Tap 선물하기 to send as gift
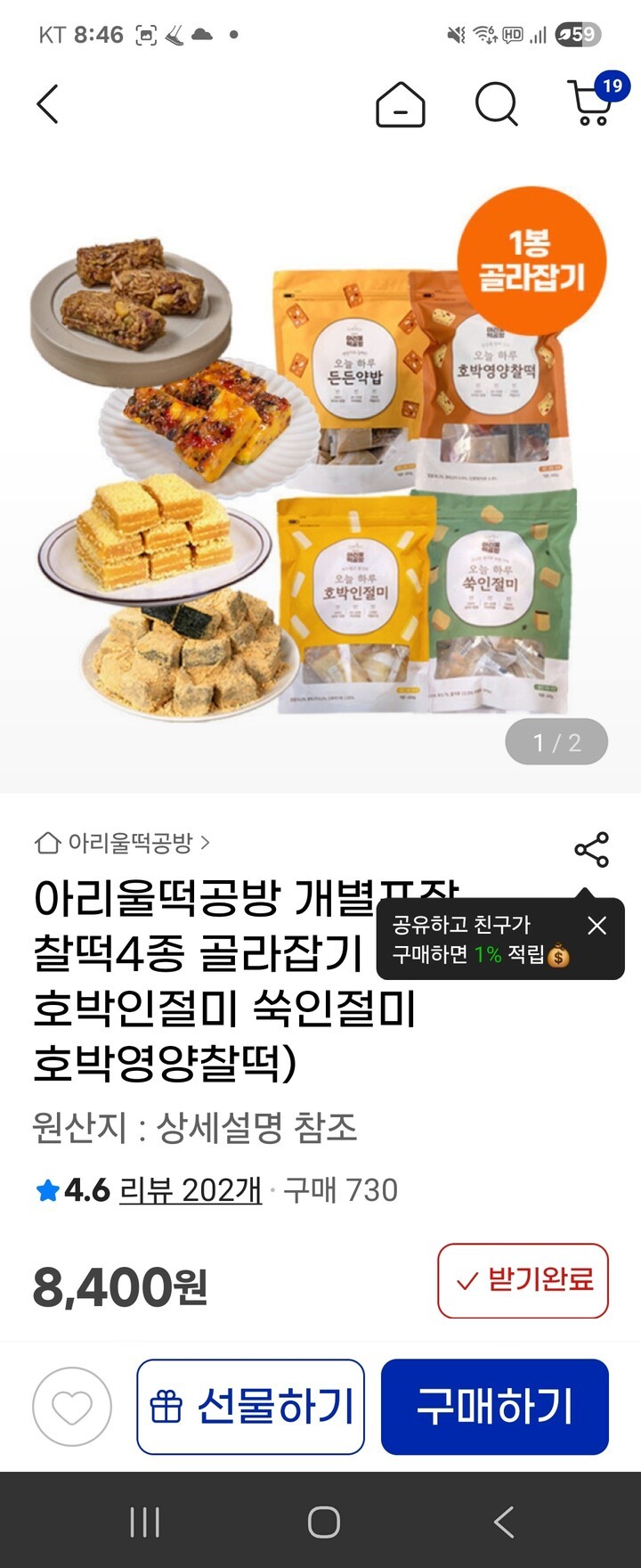The height and width of the screenshot is (1568, 641). tap(250, 1407)
